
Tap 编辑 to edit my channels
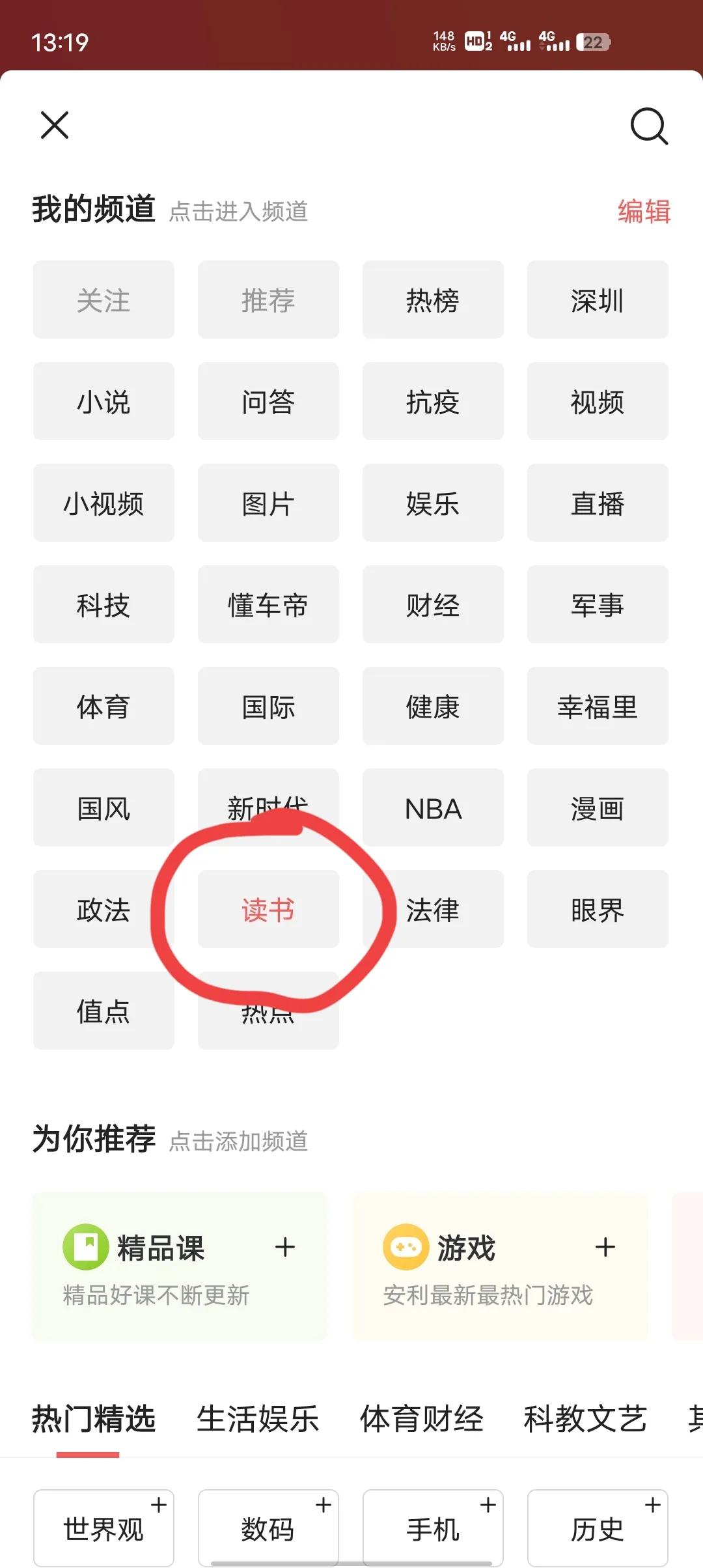[x=643, y=212]
